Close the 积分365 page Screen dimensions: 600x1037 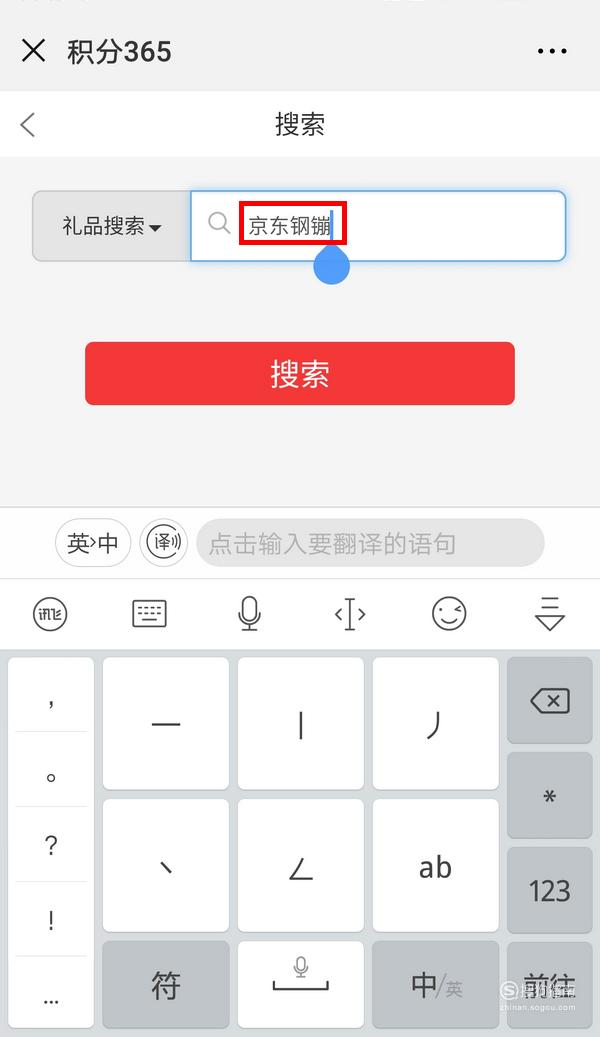(x=33, y=50)
